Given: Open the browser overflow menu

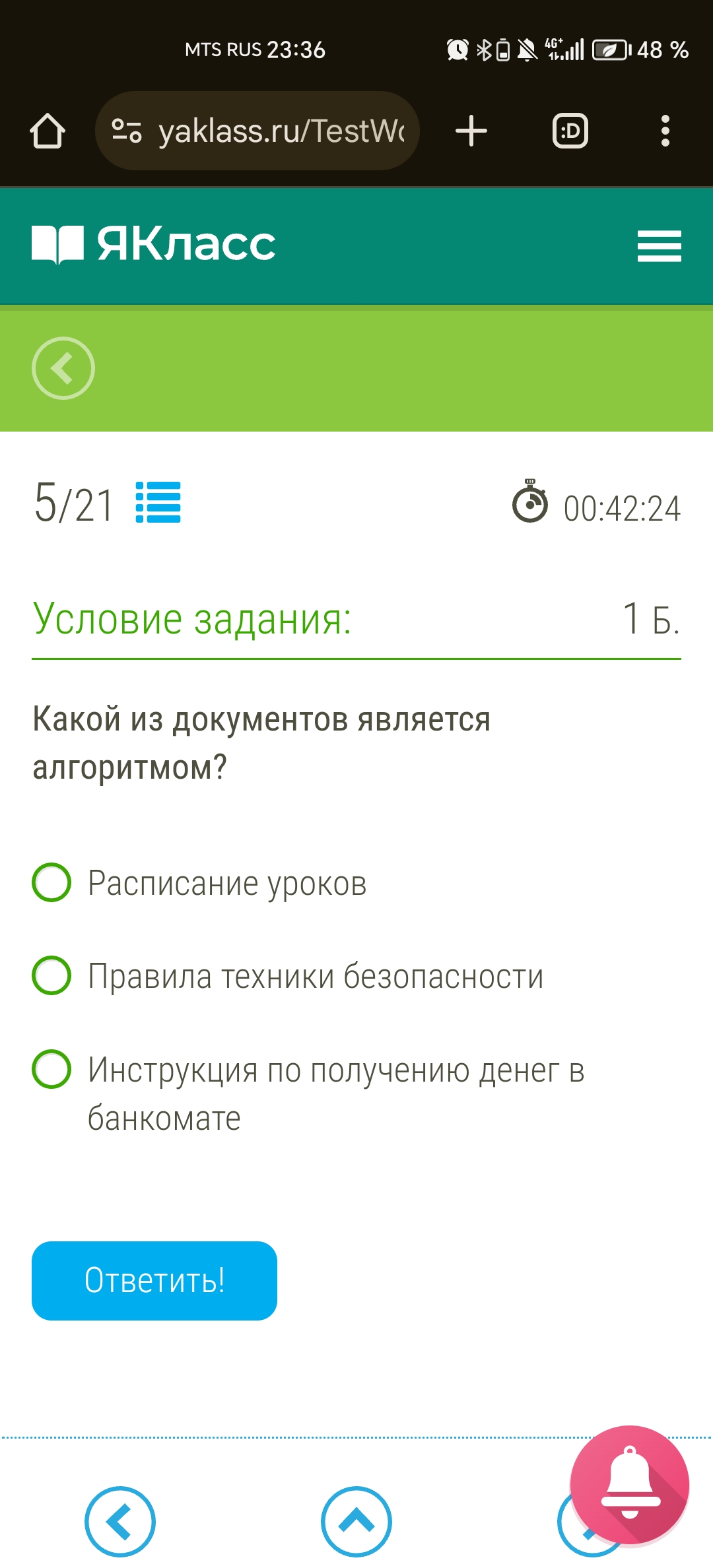Looking at the screenshot, I should coord(665,131).
